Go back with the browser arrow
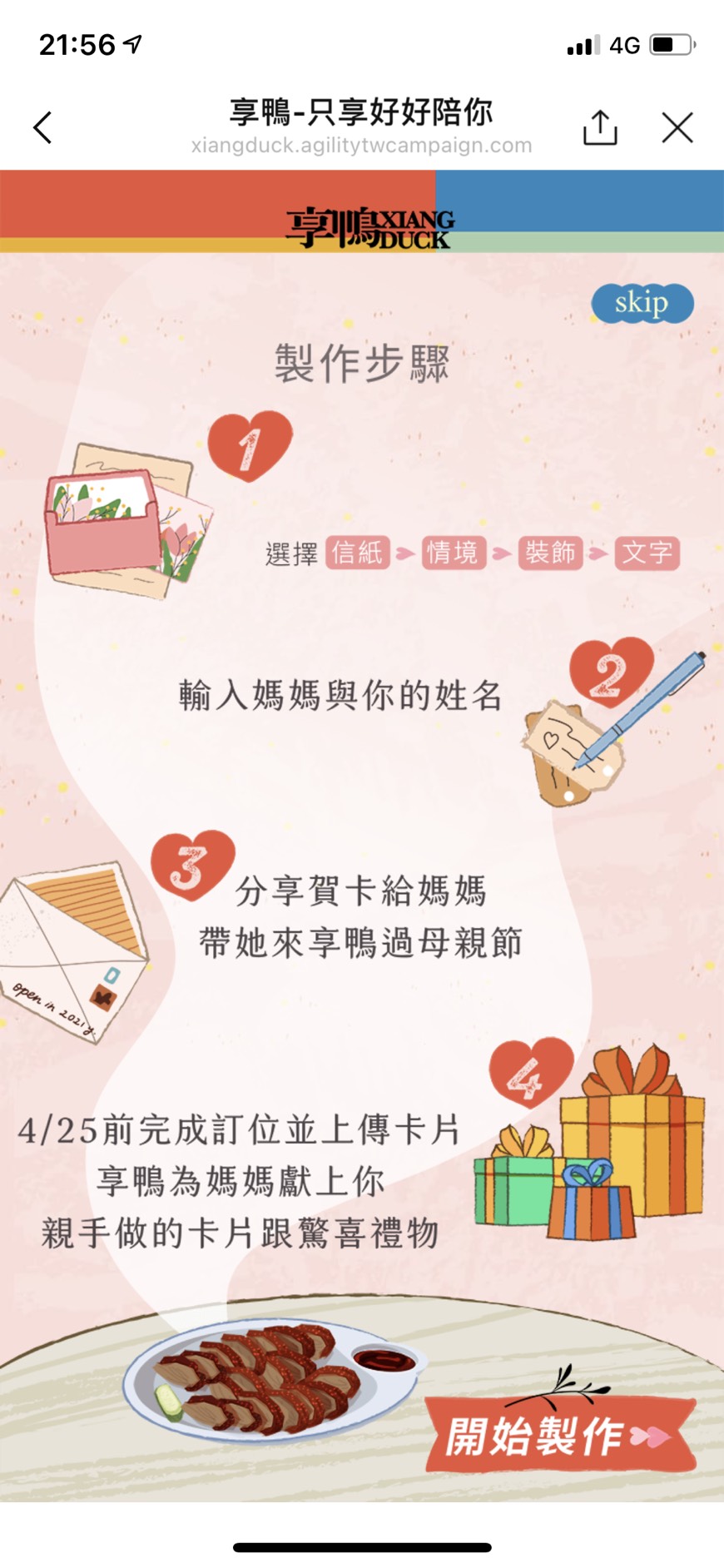724x1568 pixels. point(43,128)
